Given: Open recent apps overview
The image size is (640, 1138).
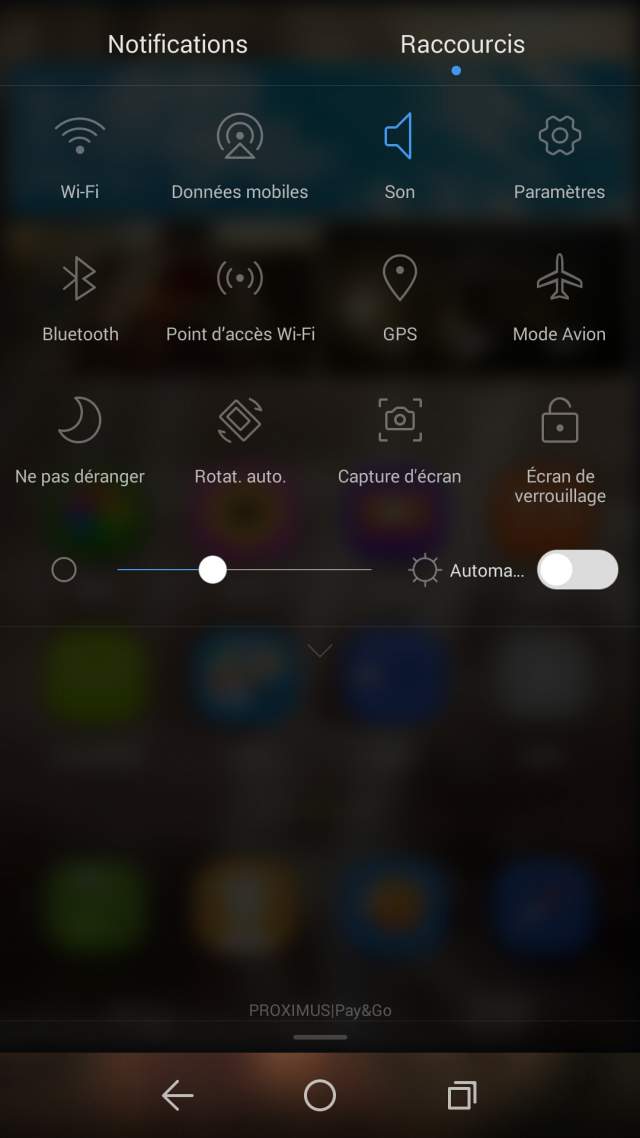Looking at the screenshot, I should coord(461,1096).
